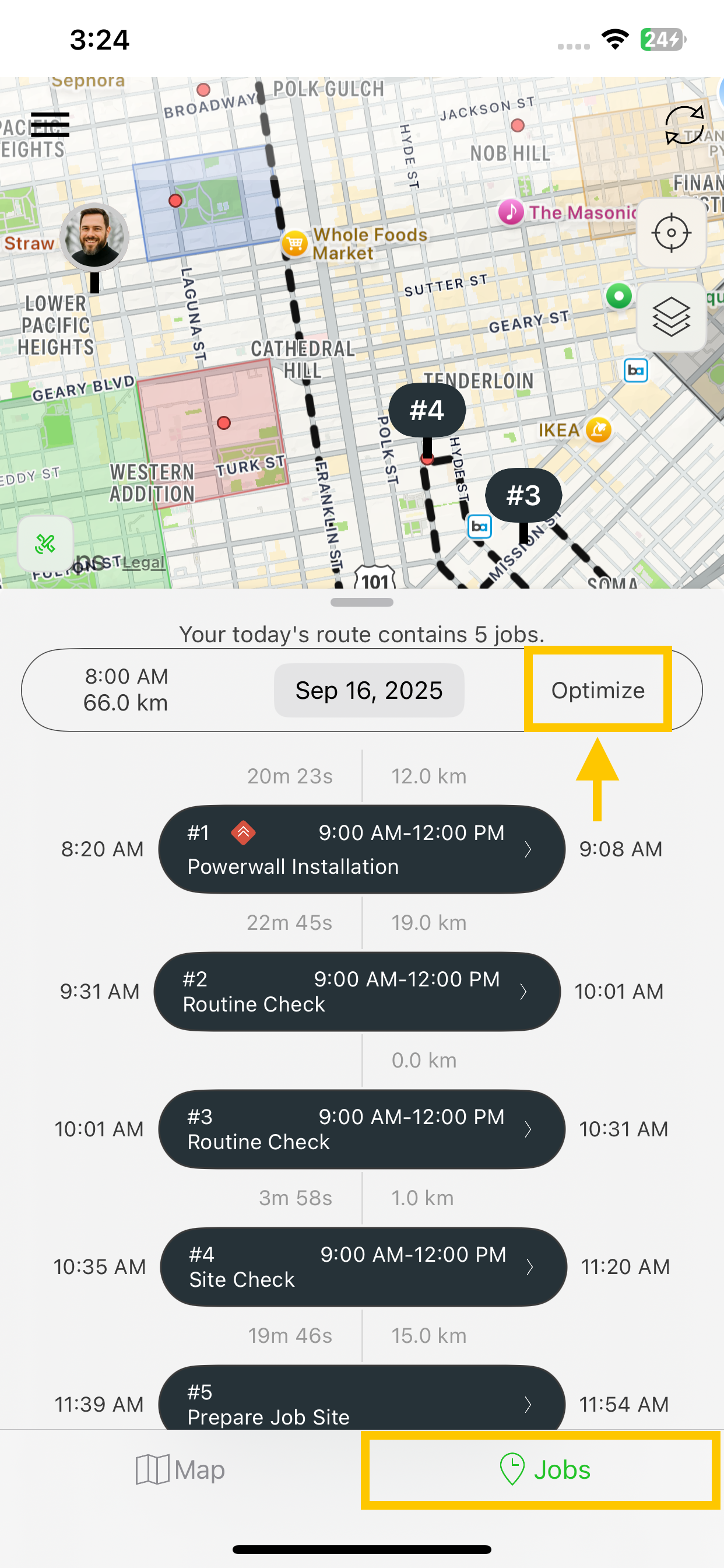The image size is (724, 1568).
Task: Tap the #4 map marker
Action: tap(427, 410)
